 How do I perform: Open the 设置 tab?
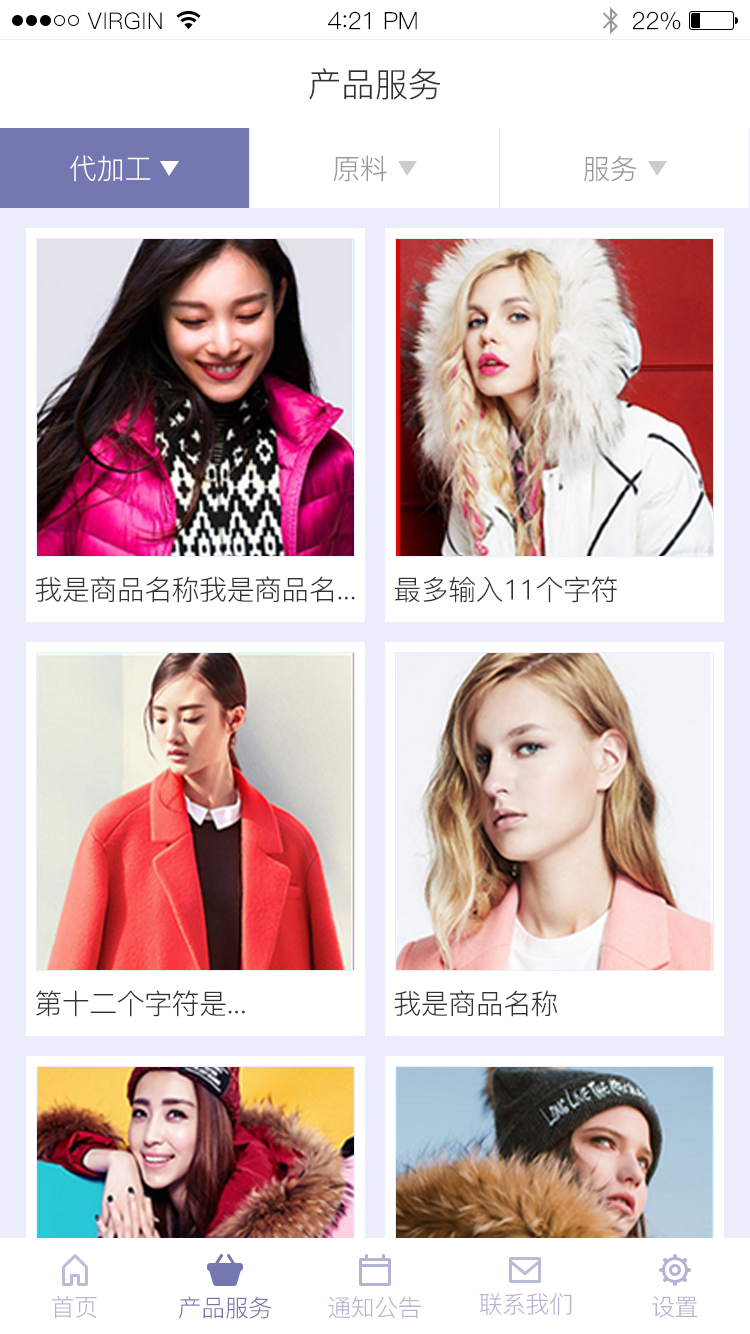tap(675, 1286)
